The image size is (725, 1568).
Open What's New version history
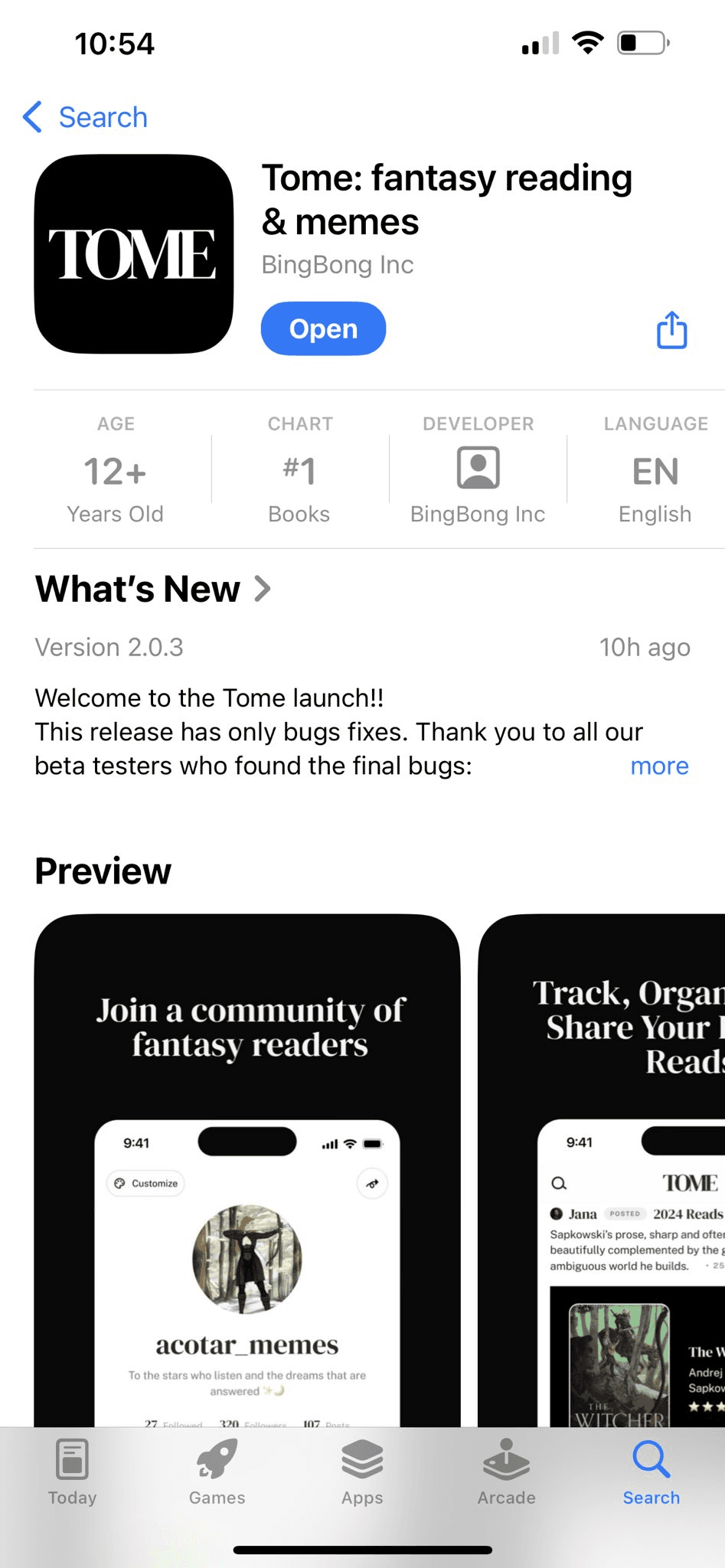153,589
